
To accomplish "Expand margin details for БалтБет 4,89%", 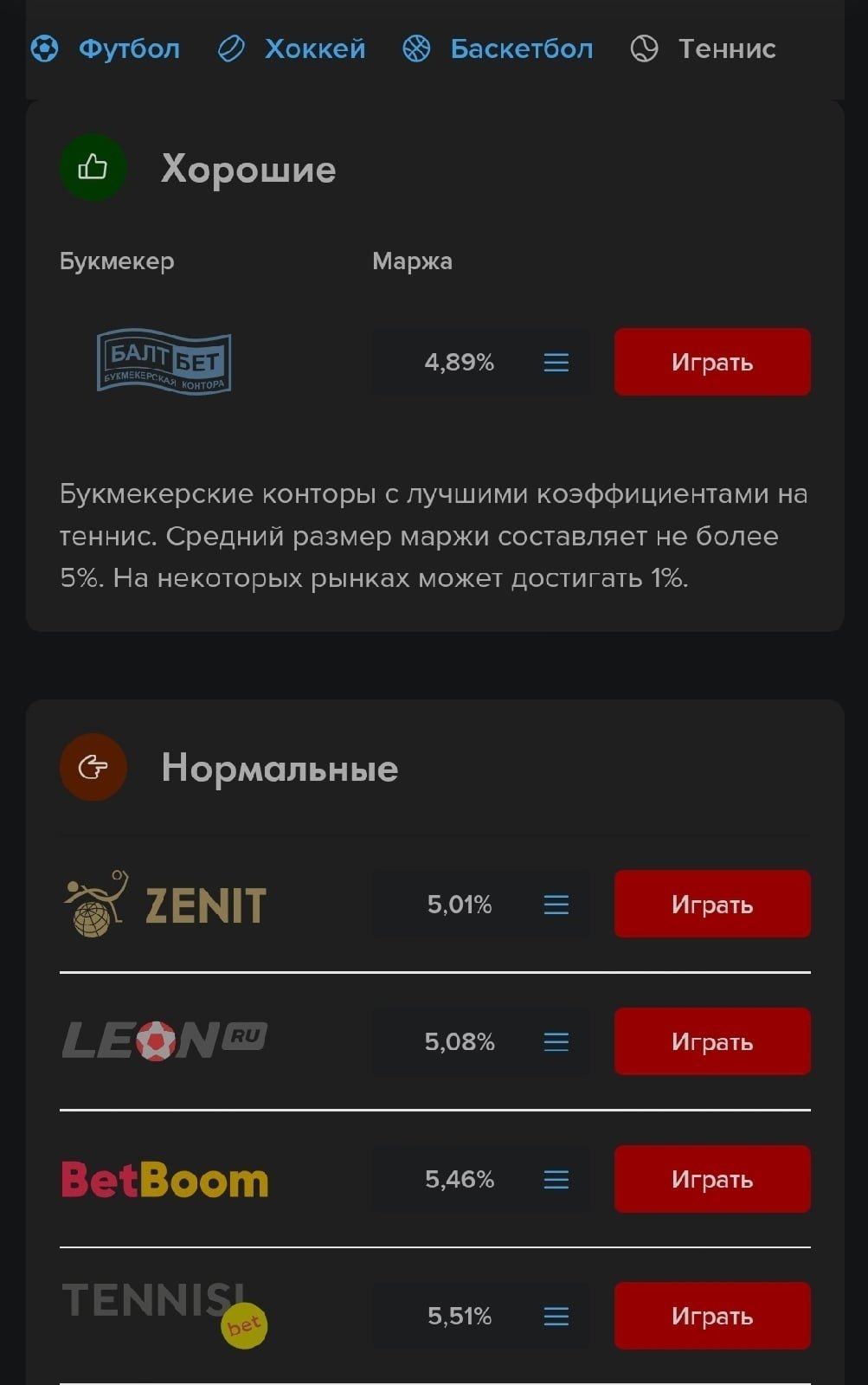I will coord(556,362).
